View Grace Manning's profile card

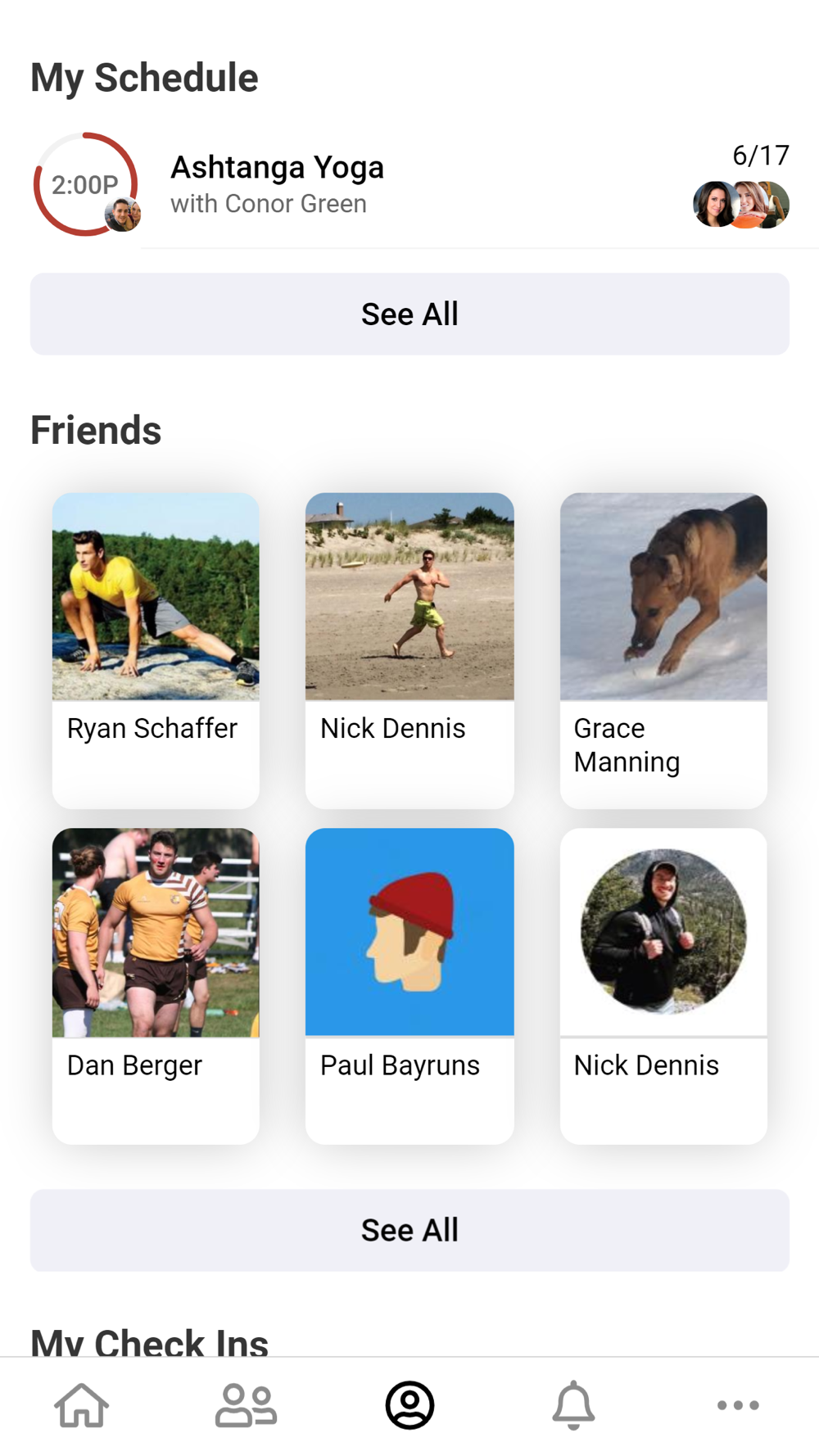coord(663,649)
